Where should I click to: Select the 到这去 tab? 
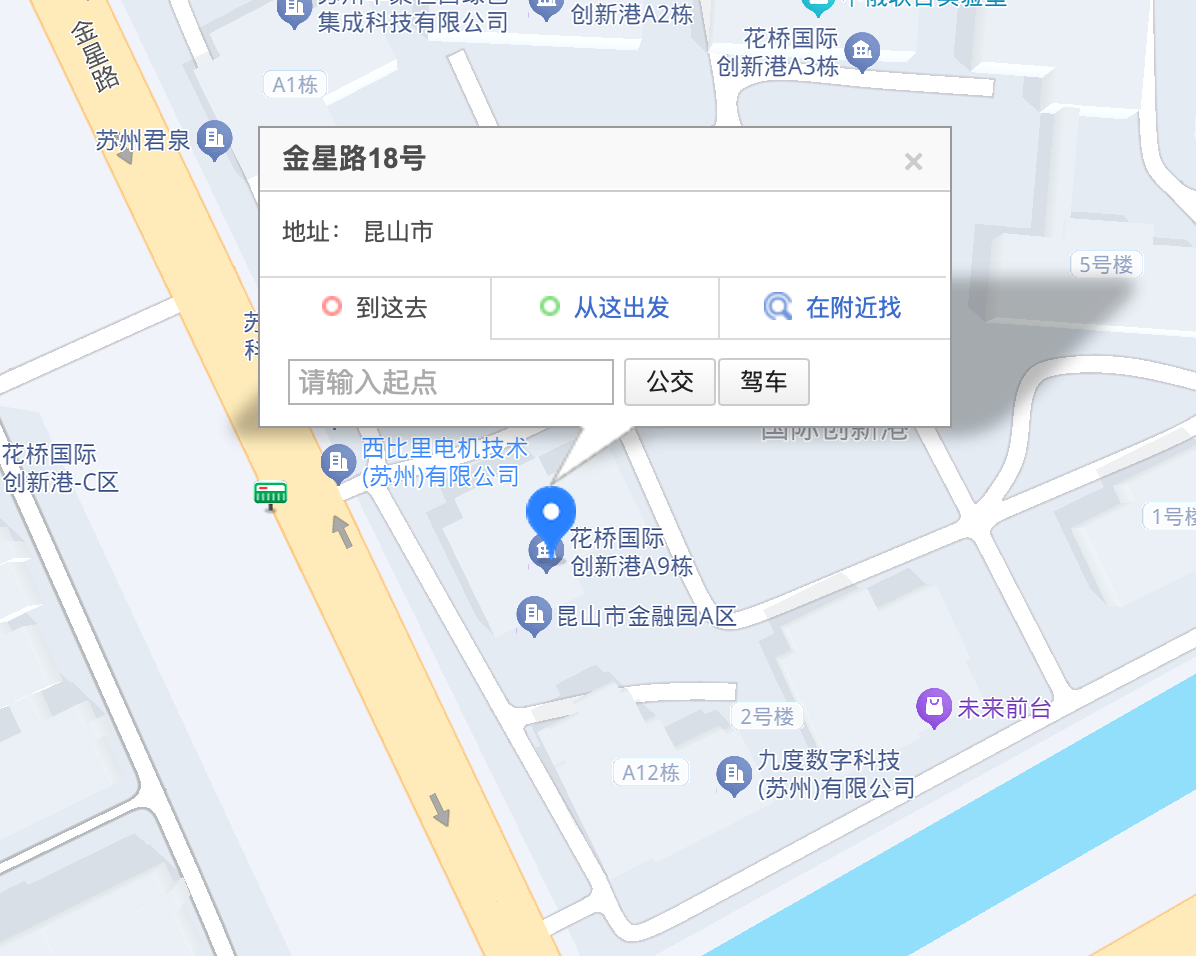[x=375, y=308]
